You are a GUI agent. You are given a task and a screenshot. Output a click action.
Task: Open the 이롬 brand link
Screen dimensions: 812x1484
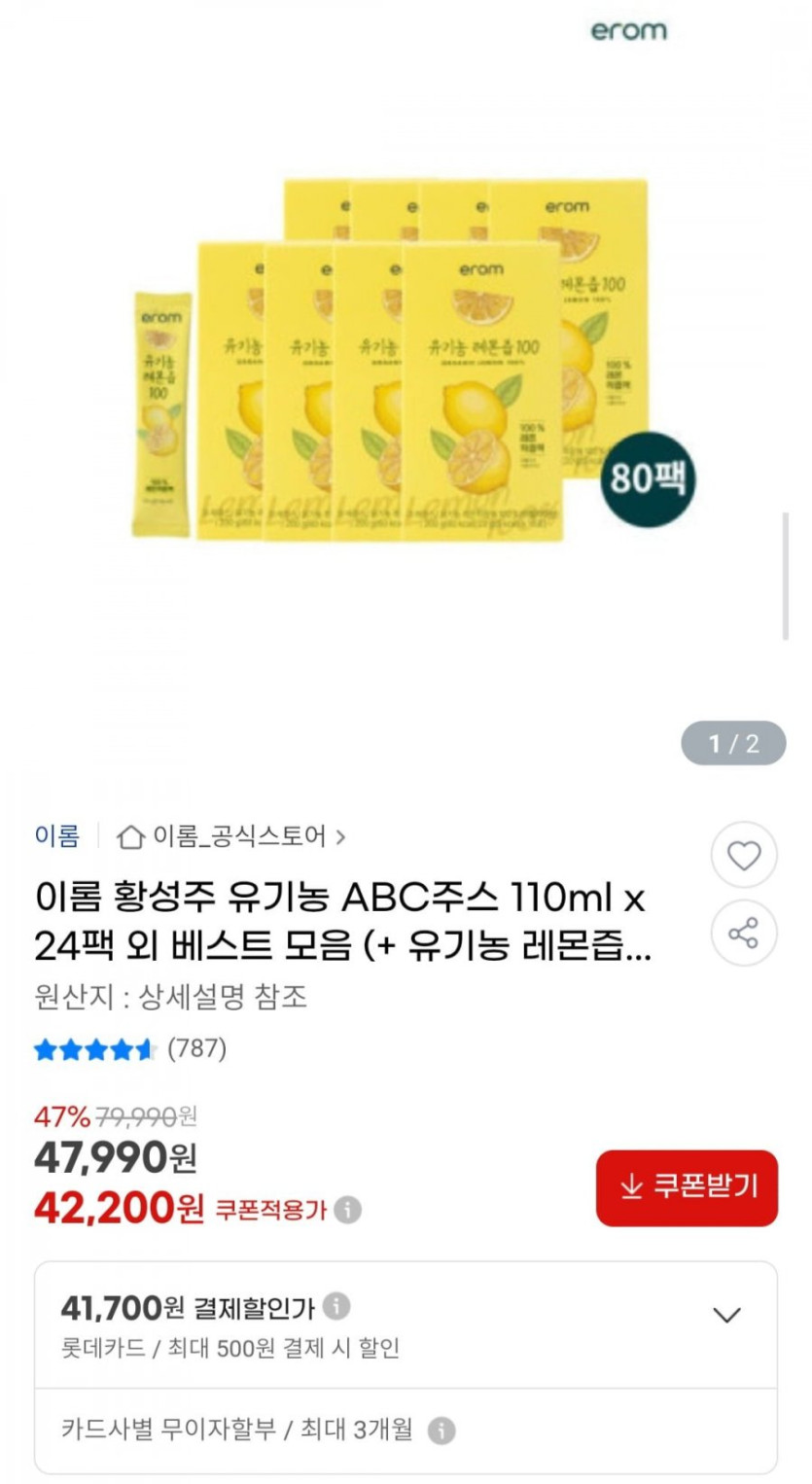(x=56, y=835)
